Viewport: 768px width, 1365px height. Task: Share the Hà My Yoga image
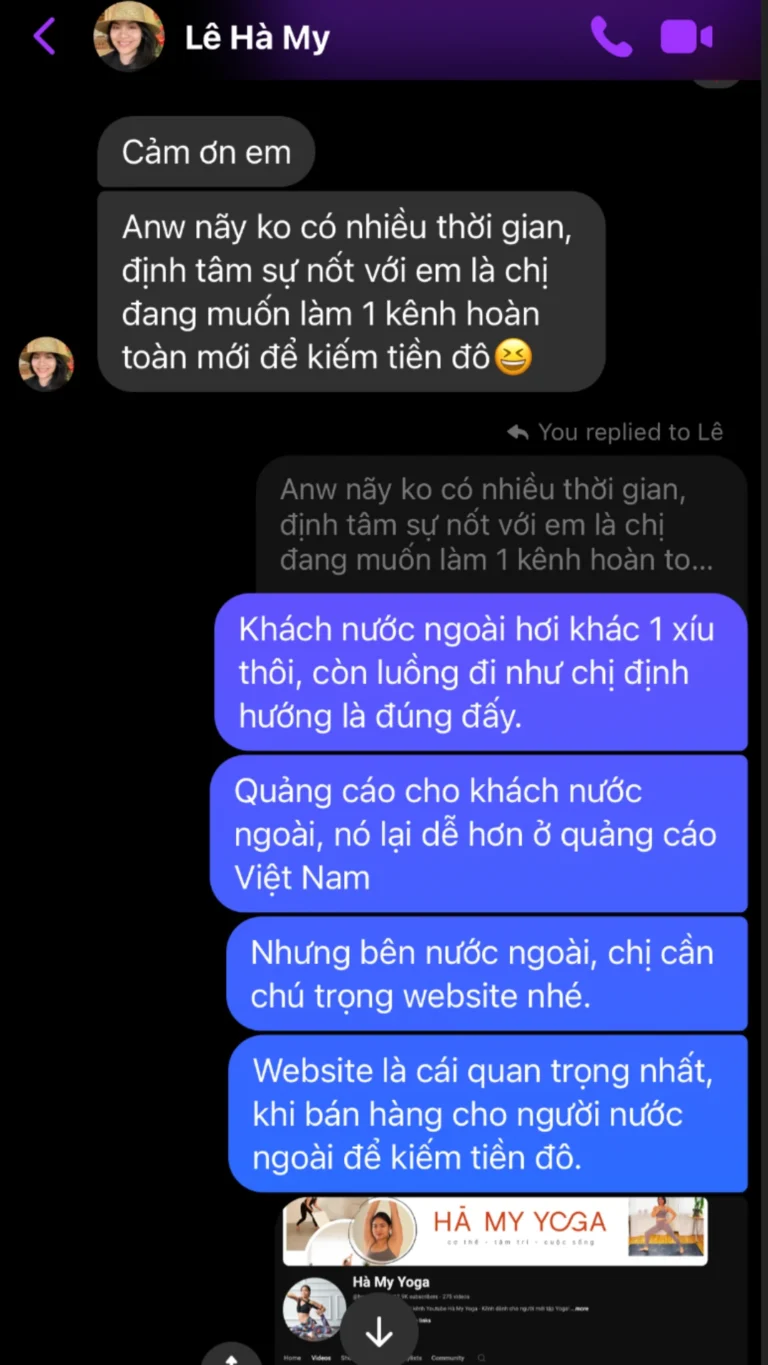[x=232, y=1355]
